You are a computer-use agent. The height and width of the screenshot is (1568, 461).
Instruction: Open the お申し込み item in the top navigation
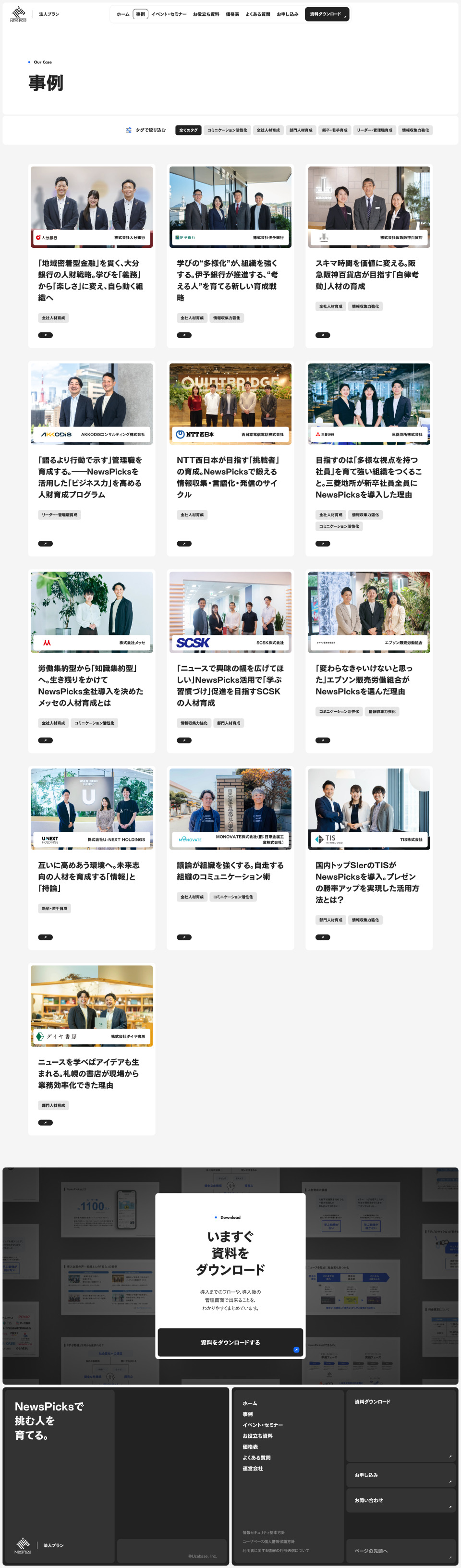[x=288, y=14]
